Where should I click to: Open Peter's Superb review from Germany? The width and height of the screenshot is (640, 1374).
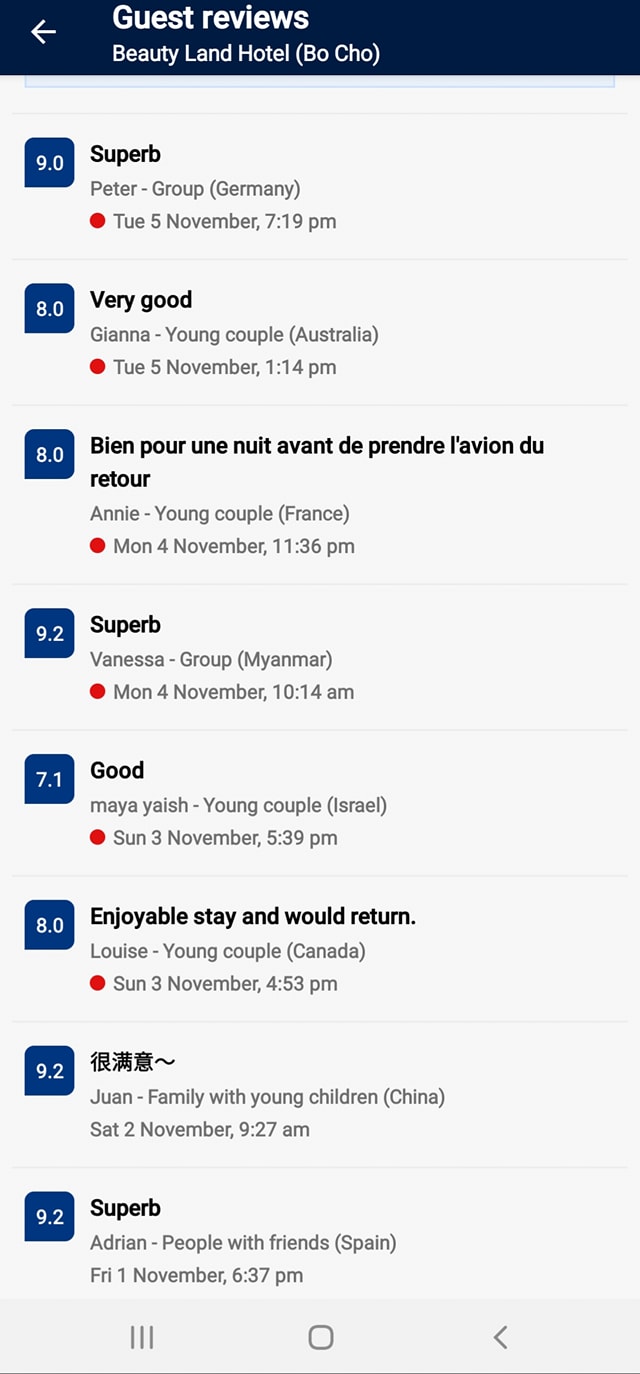320,187
